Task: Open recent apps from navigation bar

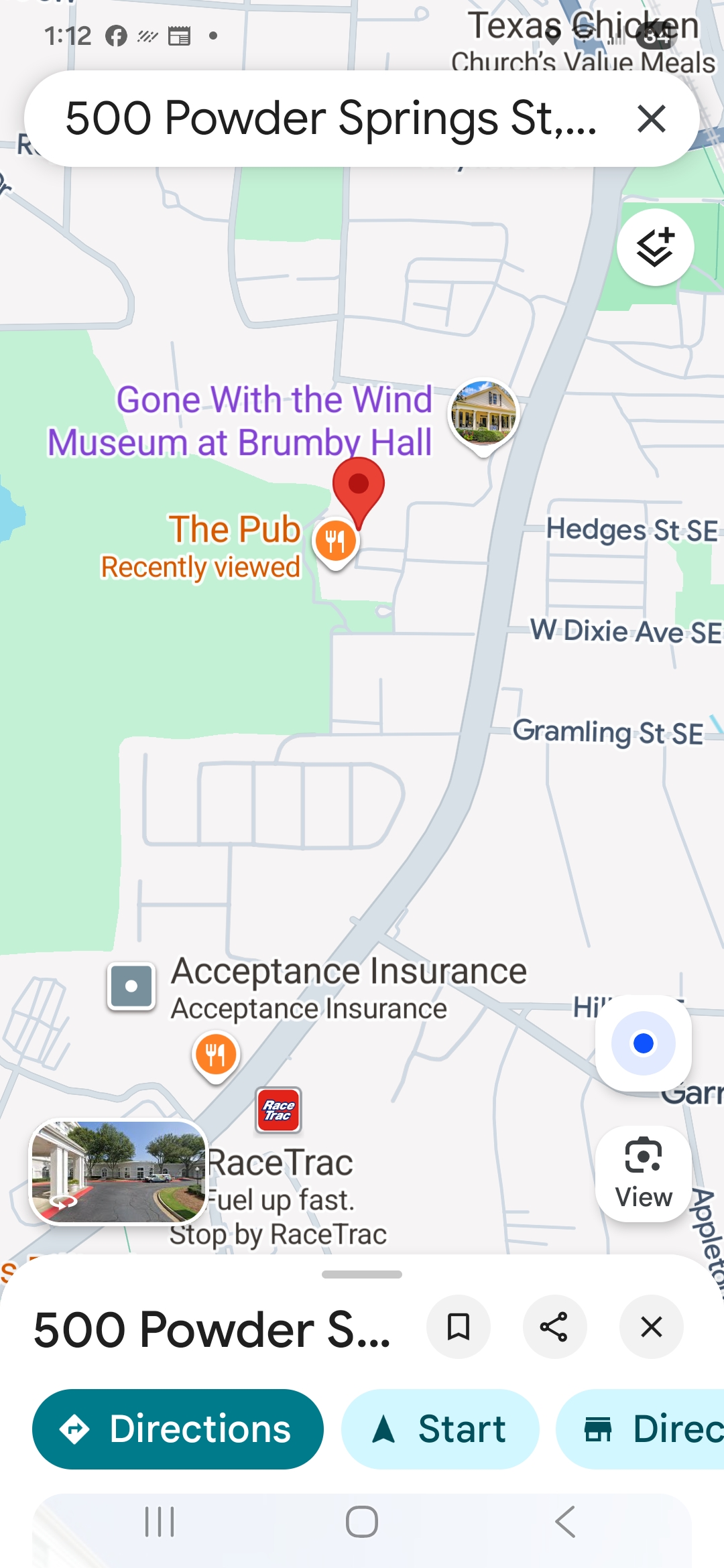Action: click(160, 1522)
